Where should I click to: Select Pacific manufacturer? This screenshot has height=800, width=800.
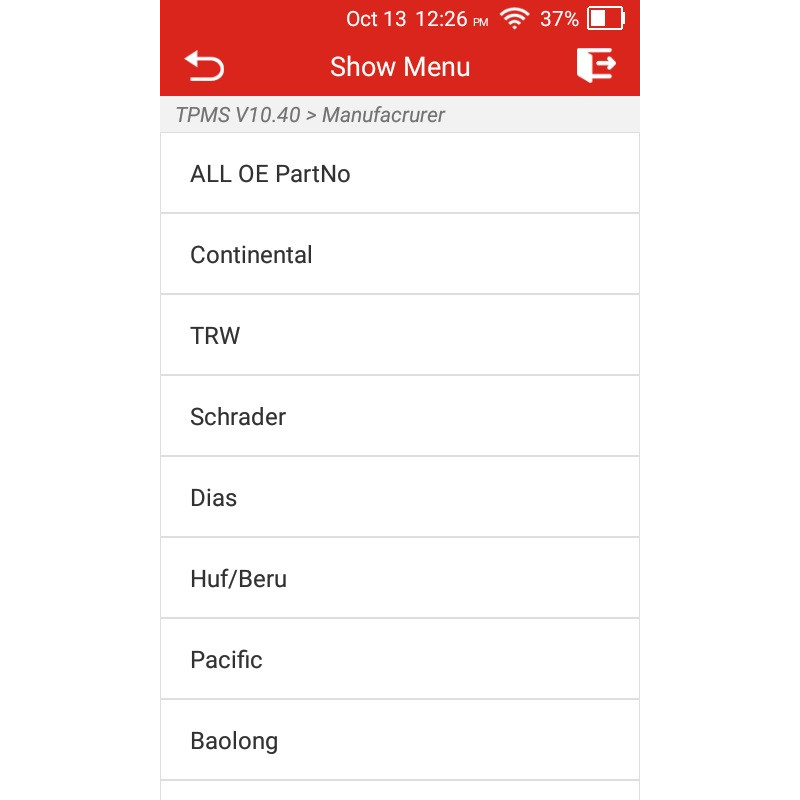coord(399,660)
